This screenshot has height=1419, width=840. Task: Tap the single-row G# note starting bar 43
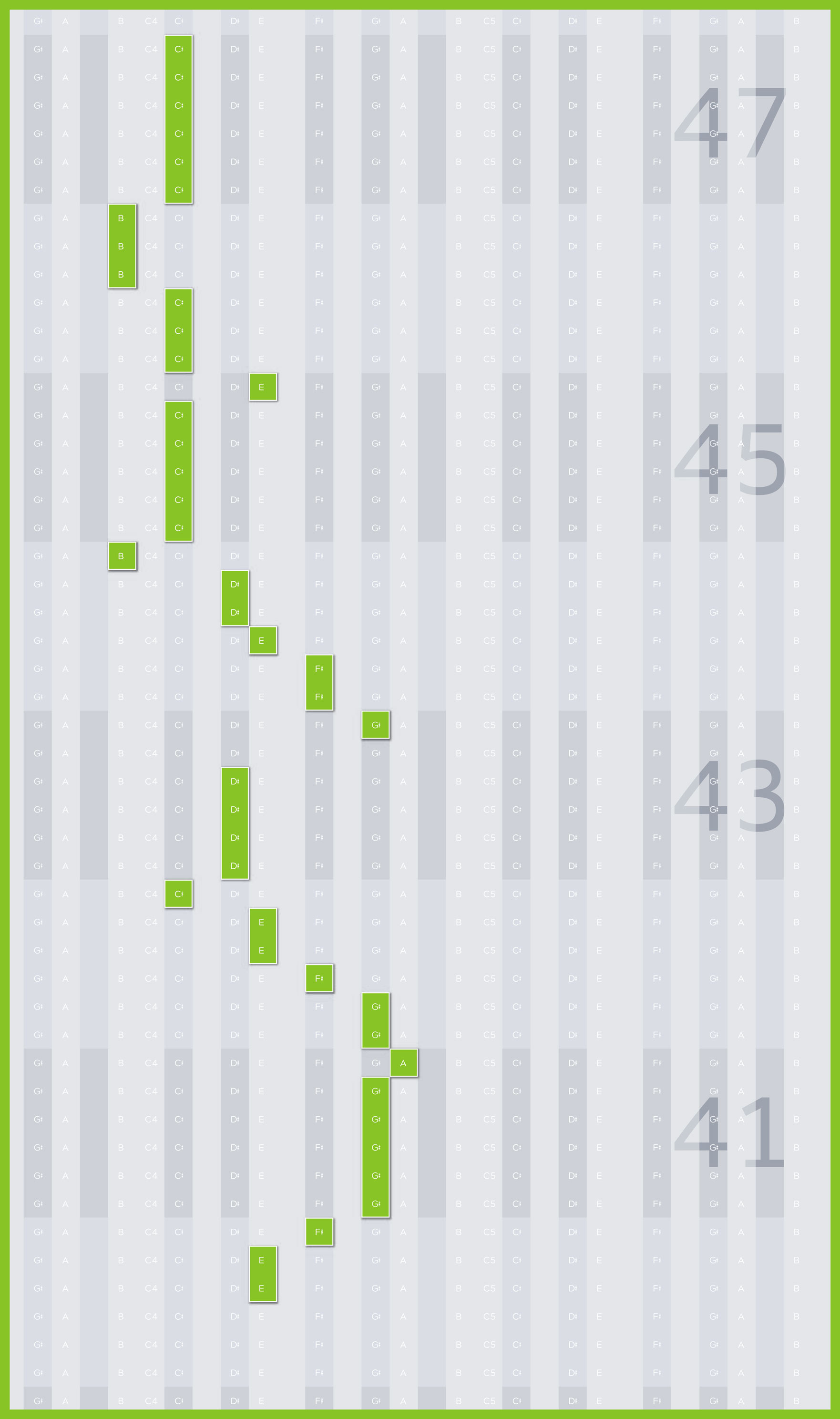[376, 725]
